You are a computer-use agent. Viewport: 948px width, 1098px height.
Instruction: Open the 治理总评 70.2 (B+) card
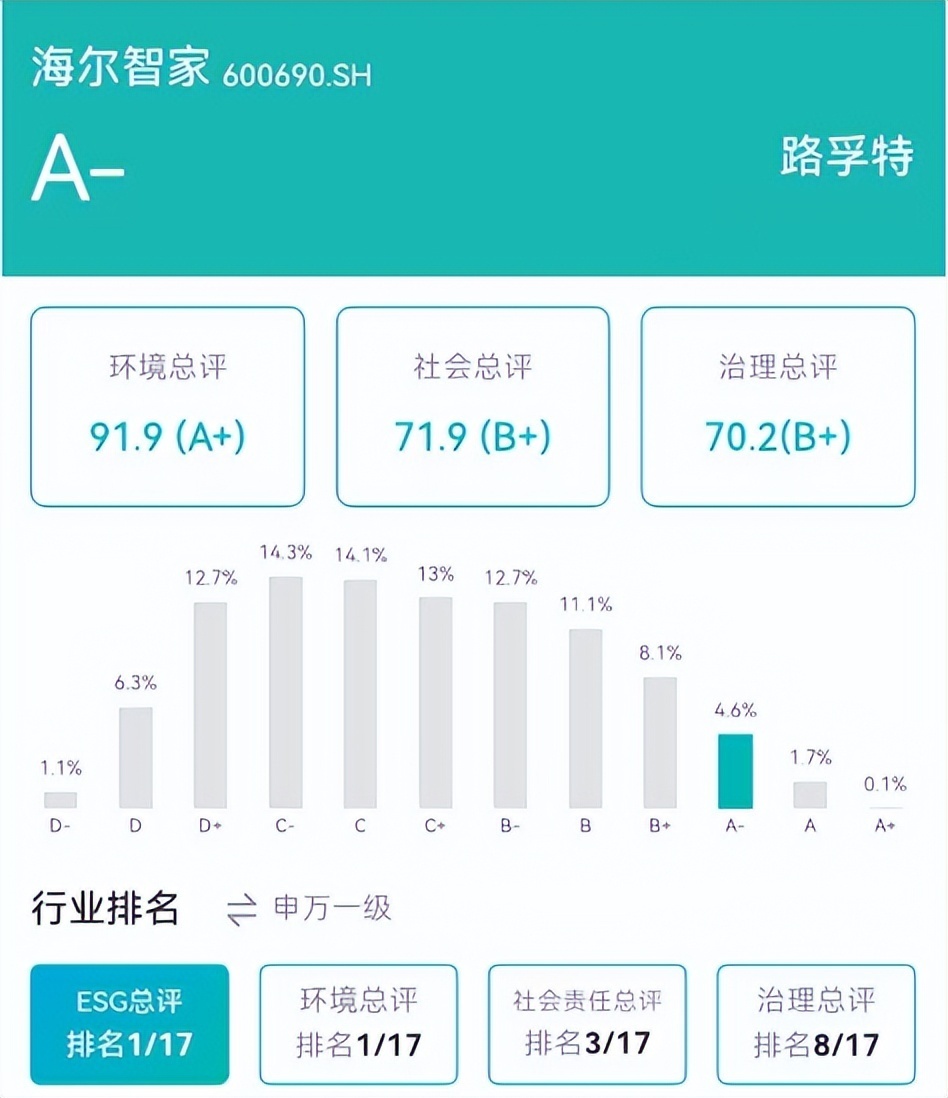[777, 406]
